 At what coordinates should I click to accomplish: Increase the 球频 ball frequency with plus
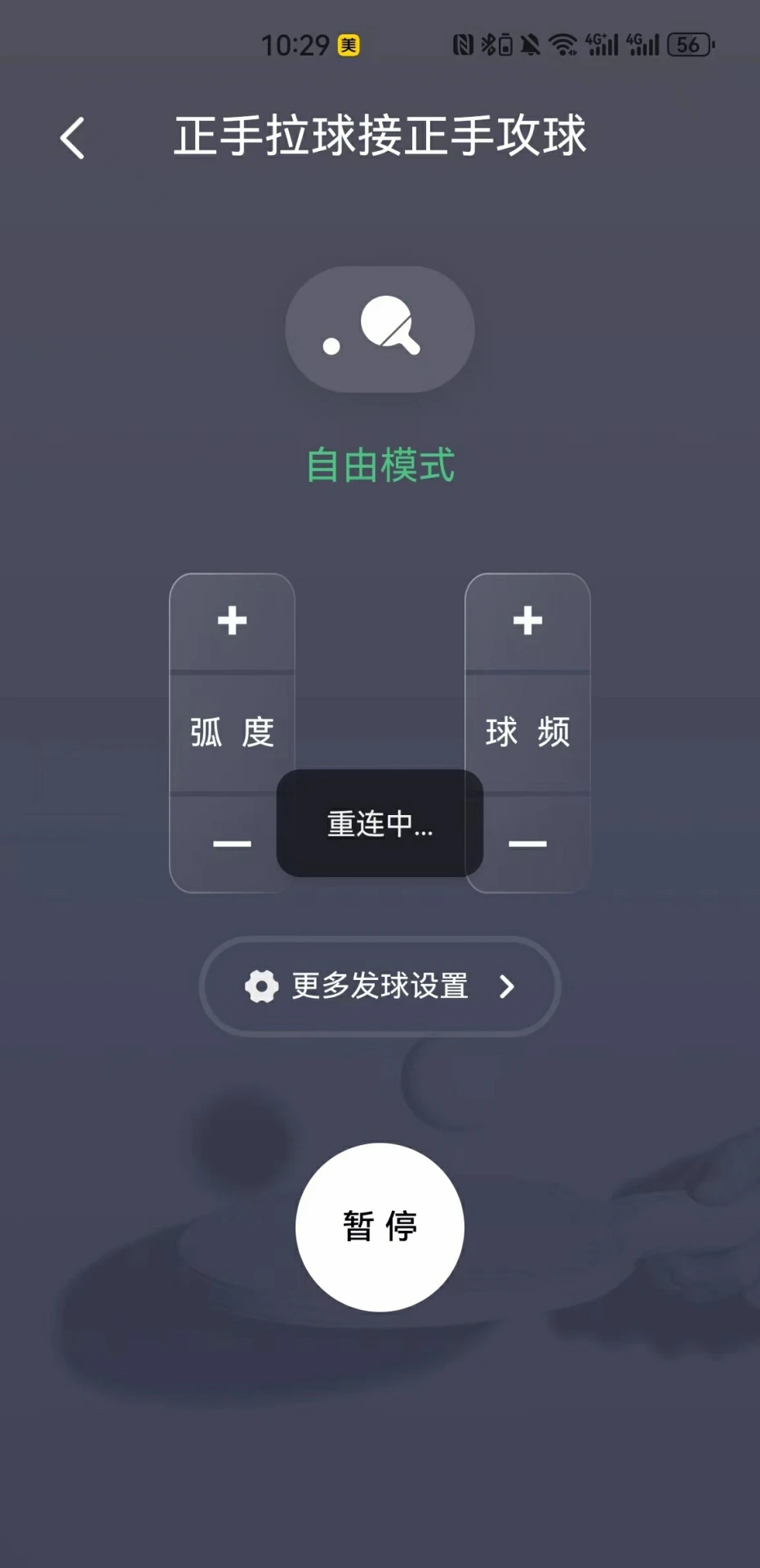pos(527,621)
